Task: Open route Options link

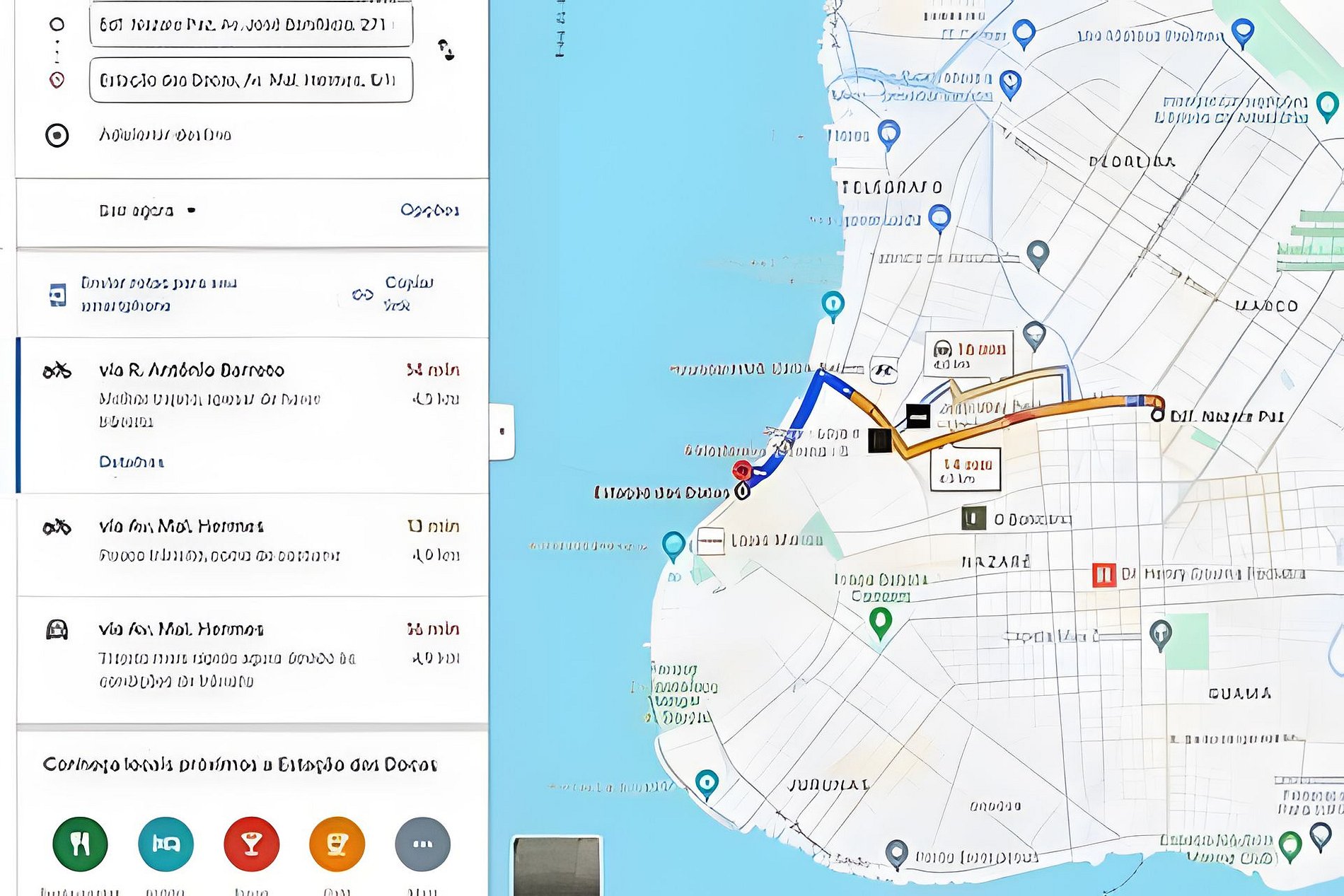Action: click(x=429, y=210)
